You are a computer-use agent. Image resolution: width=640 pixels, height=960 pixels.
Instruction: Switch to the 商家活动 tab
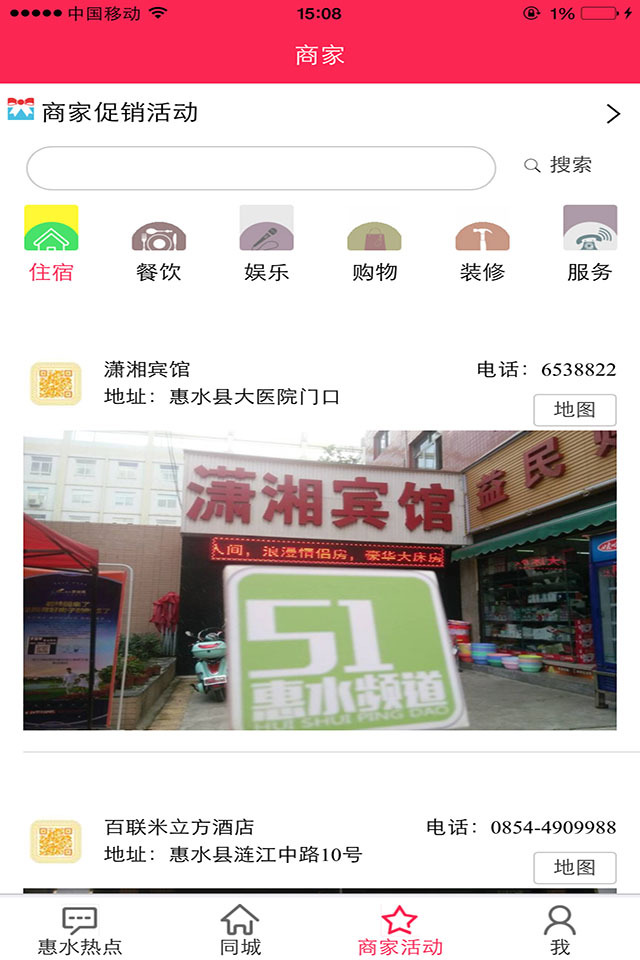[x=400, y=930]
